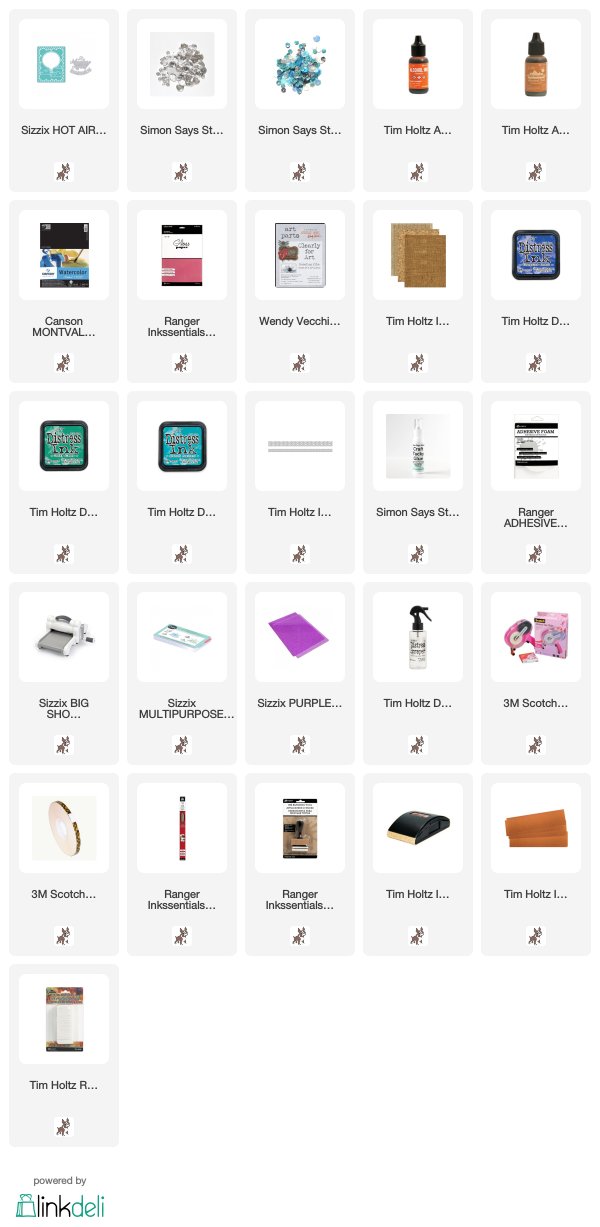Open the Sizzix MULTIPURPOSE product card
600x1227 pixels.
182,673
